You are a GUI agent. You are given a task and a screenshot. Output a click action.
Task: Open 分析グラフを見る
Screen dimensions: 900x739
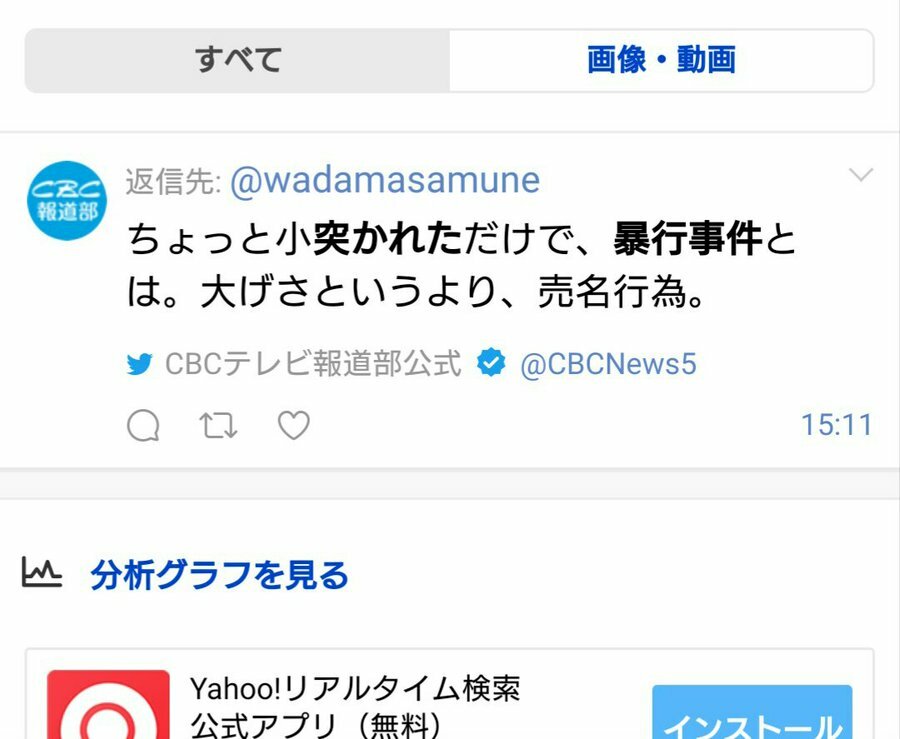click(x=219, y=575)
